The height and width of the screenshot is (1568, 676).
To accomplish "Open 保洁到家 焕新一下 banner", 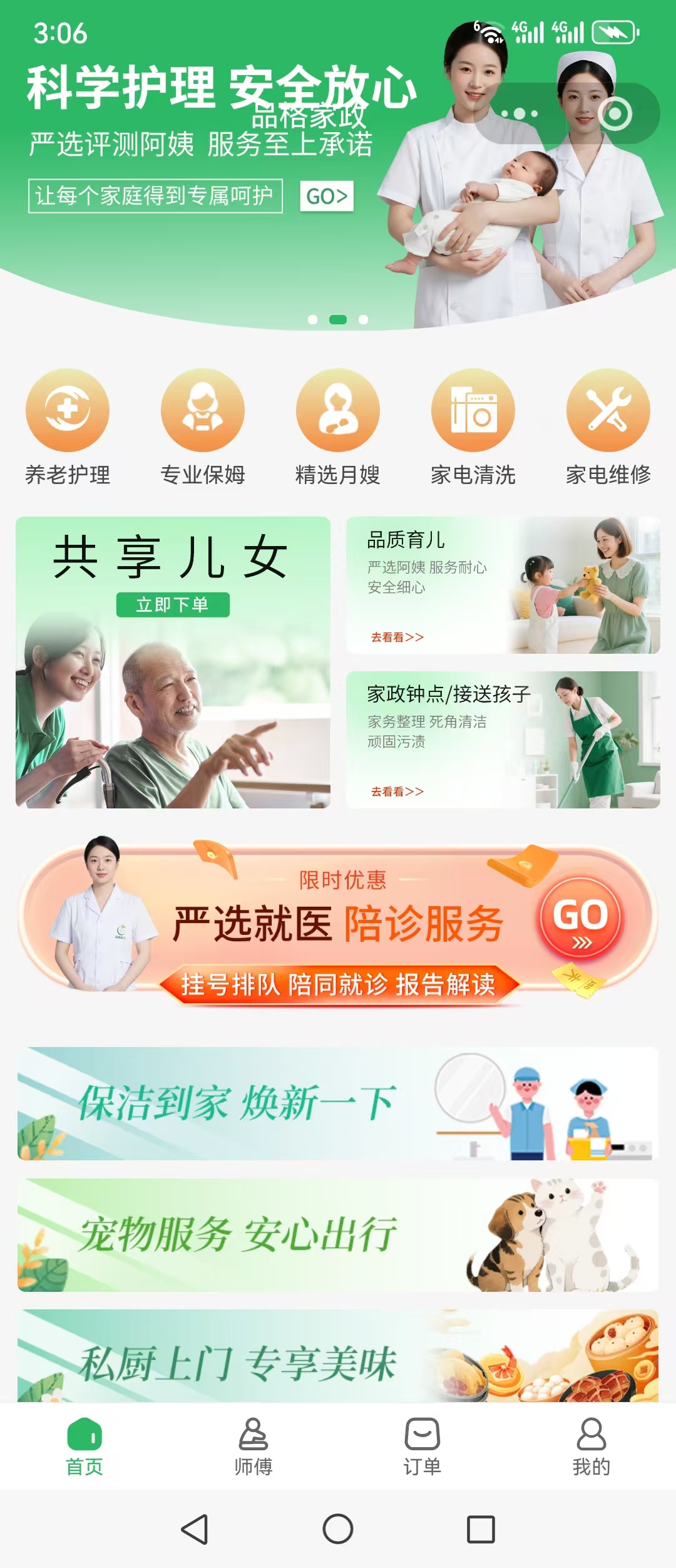I will coord(338,1103).
